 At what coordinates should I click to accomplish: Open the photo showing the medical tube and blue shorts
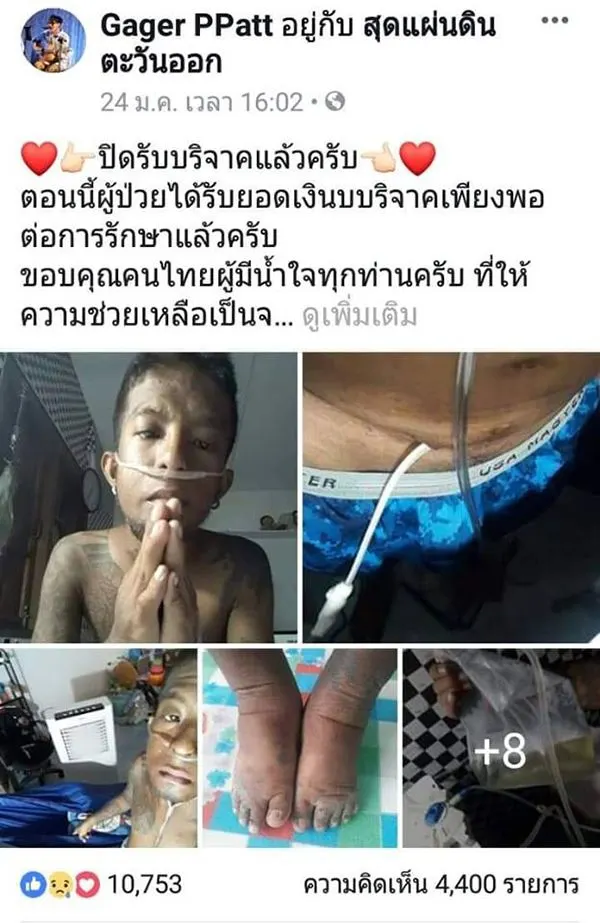point(451,497)
